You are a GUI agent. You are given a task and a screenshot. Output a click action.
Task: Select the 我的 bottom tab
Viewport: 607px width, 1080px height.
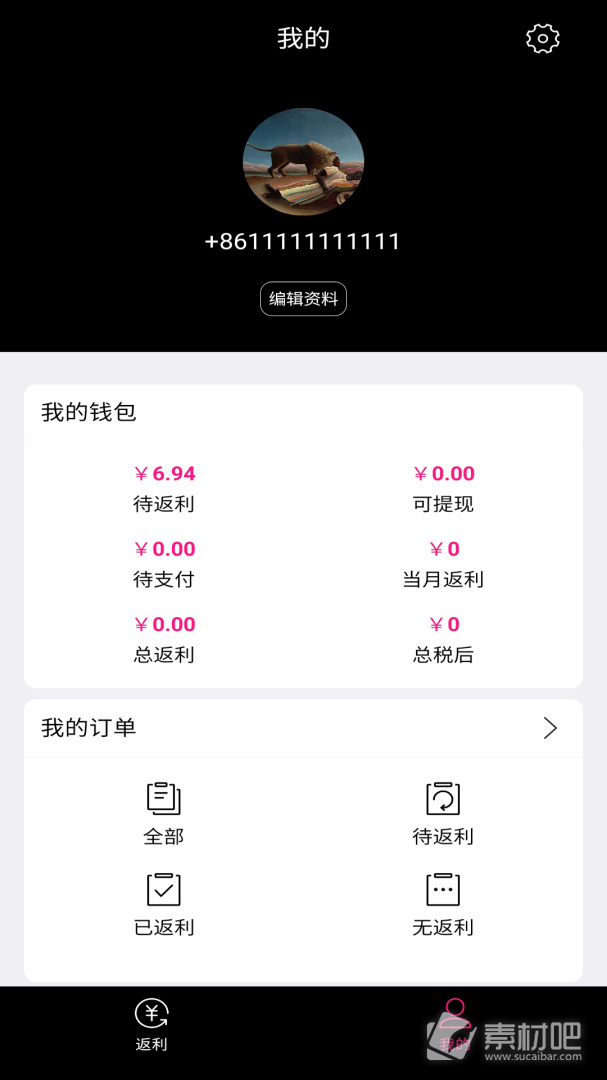point(455,1026)
